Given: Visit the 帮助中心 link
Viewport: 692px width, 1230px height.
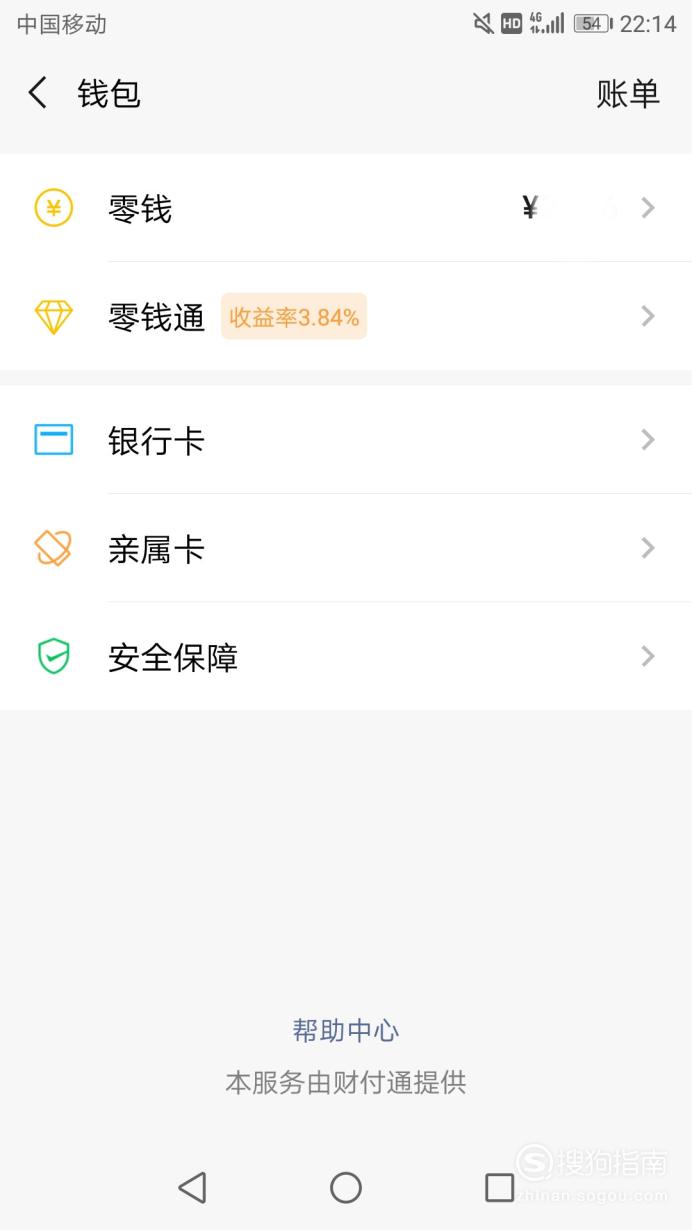Looking at the screenshot, I should 346,1030.
